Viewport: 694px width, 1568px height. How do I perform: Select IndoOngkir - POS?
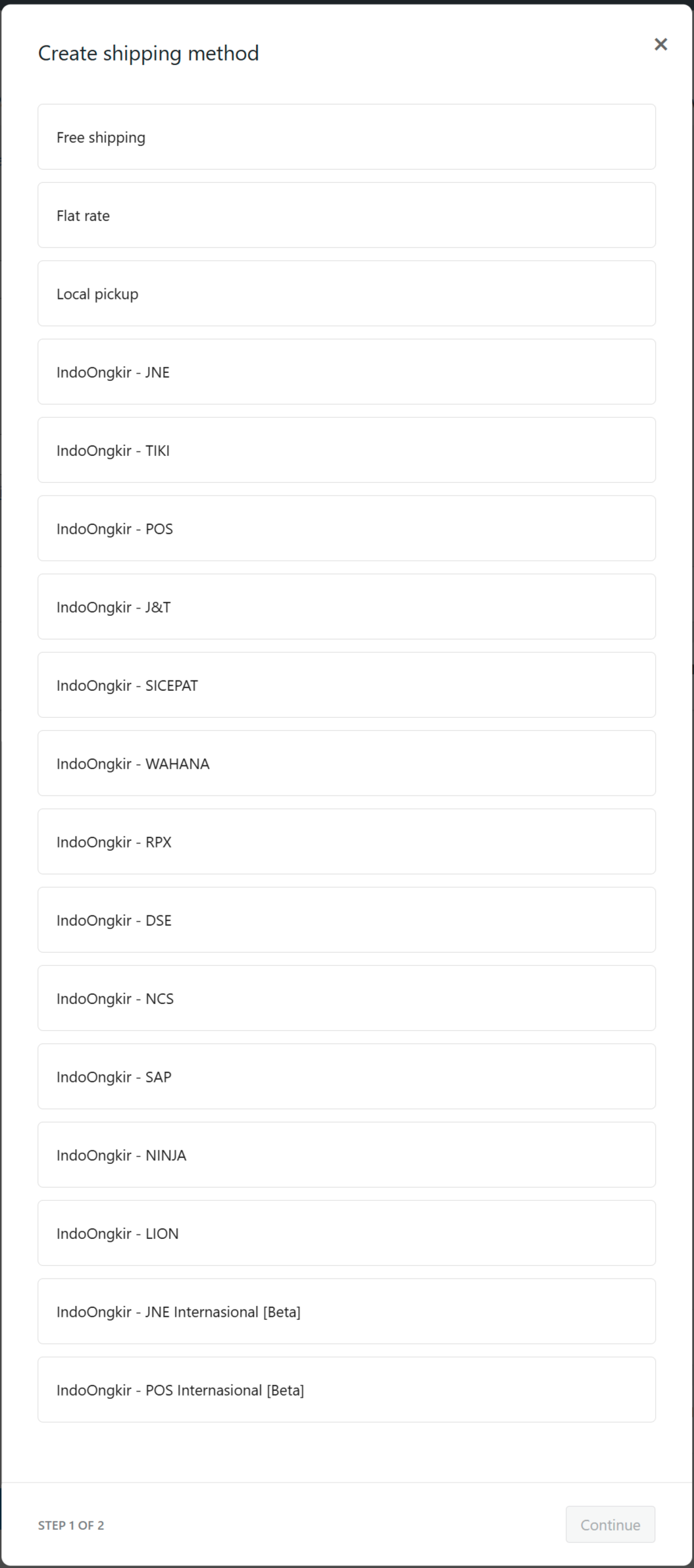click(x=347, y=528)
